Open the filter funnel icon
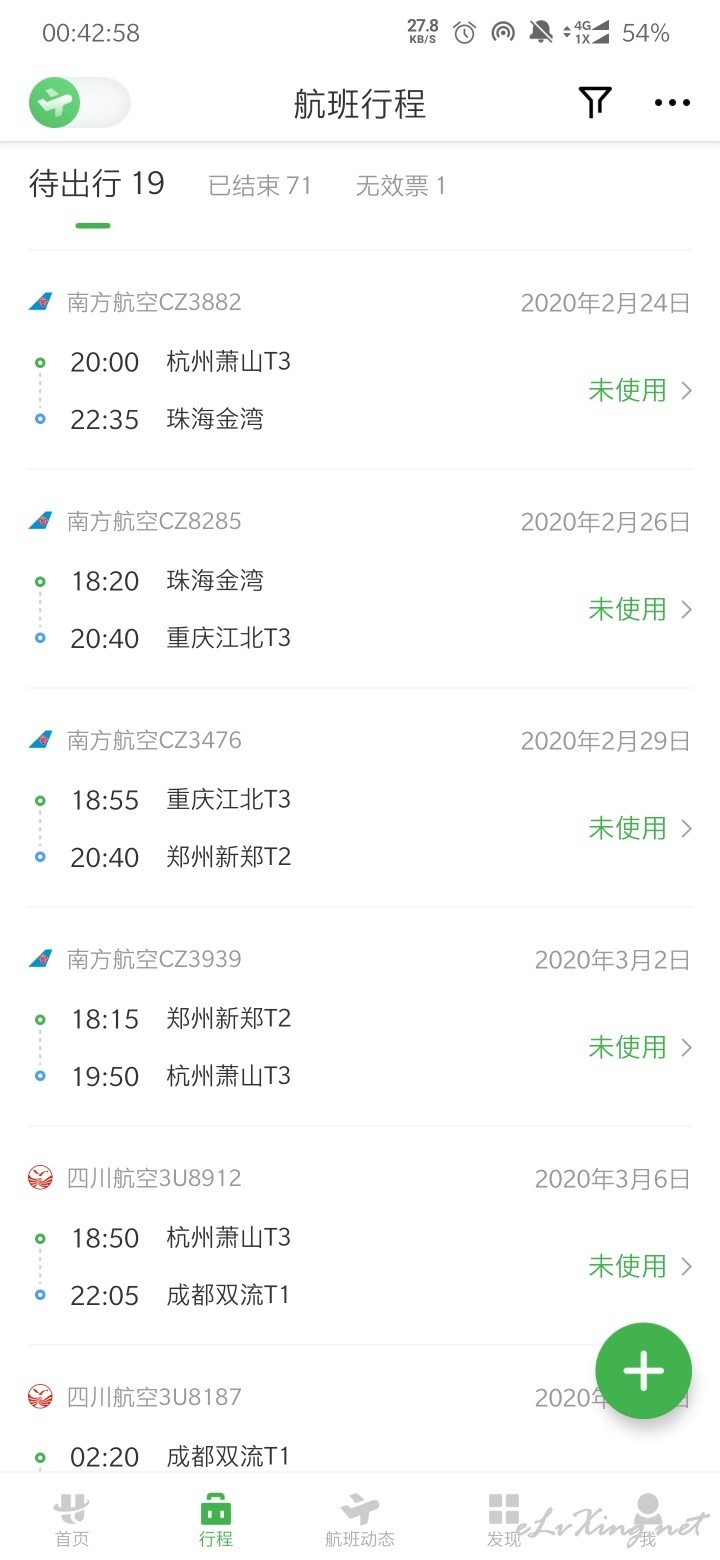 [x=595, y=102]
